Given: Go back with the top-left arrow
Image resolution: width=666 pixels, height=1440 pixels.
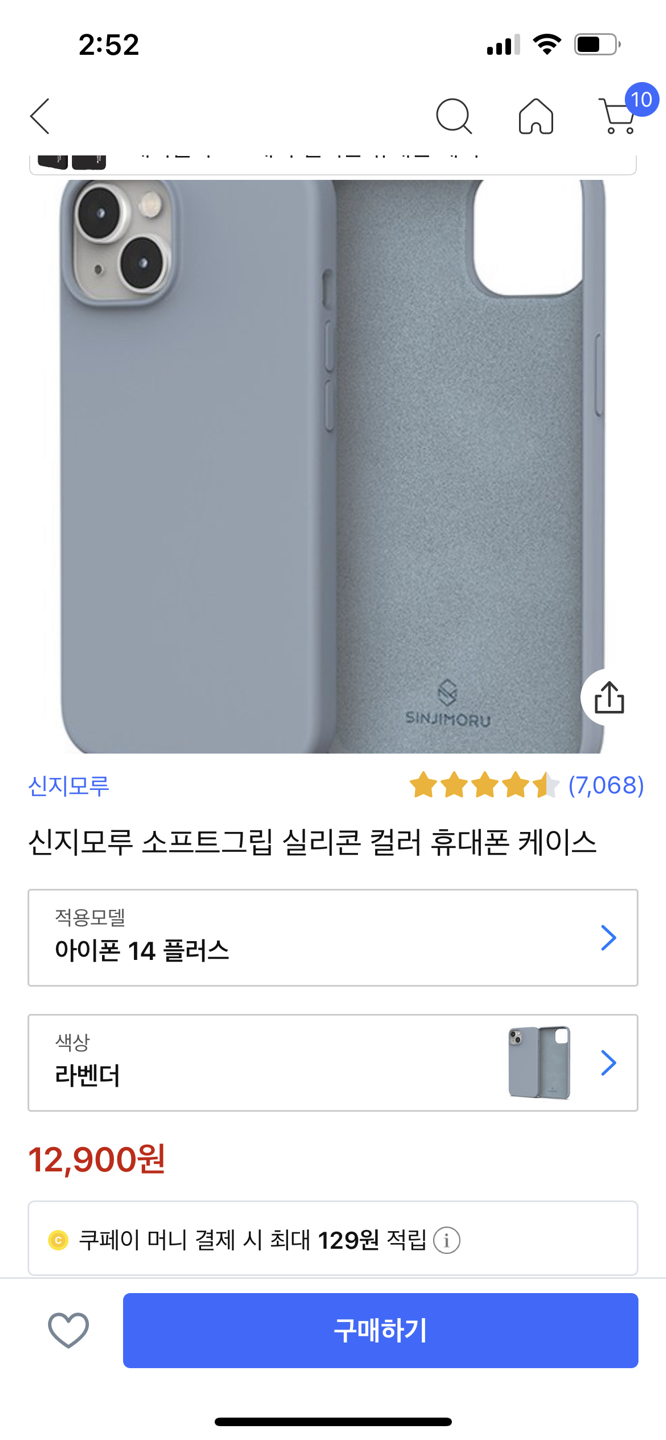Looking at the screenshot, I should pos(40,117).
